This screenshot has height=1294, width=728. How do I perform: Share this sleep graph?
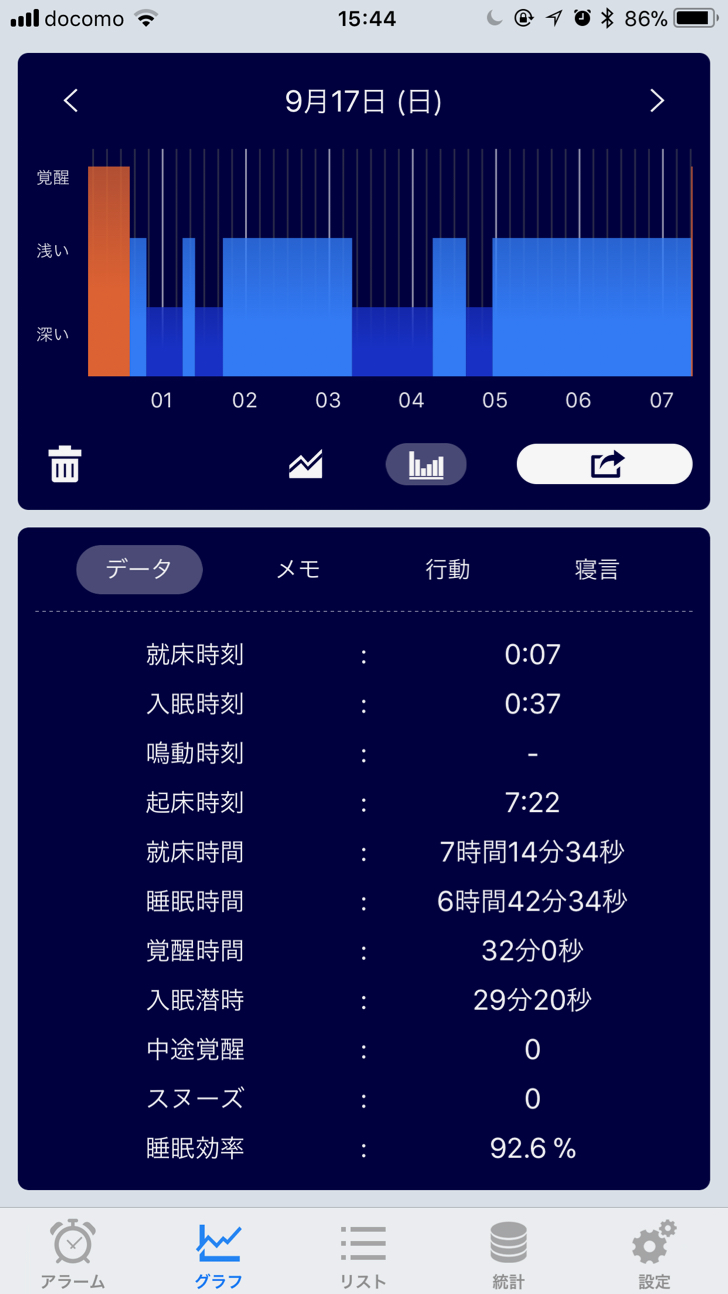click(x=604, y=464)
